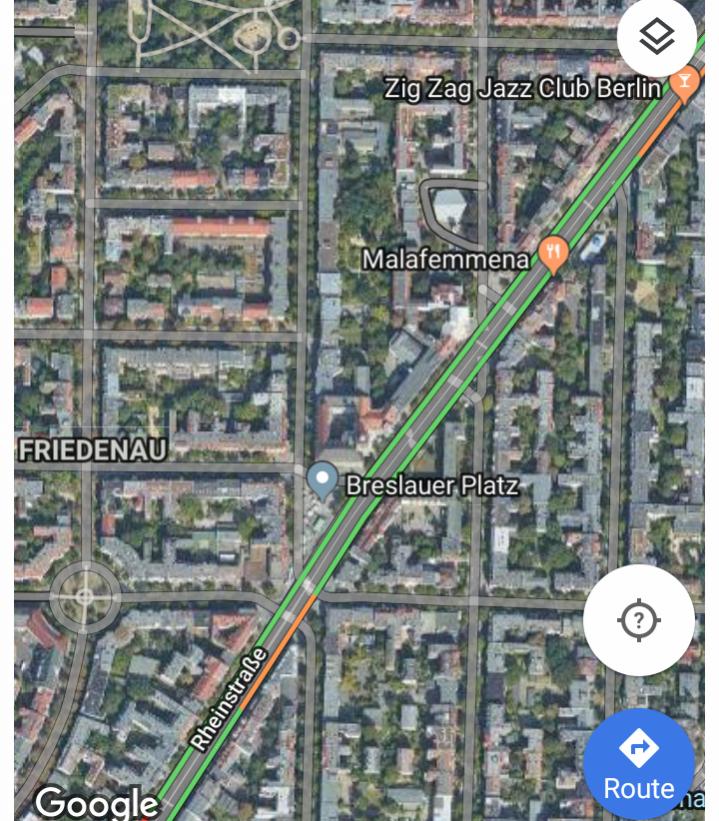Center map on my location

639,621
